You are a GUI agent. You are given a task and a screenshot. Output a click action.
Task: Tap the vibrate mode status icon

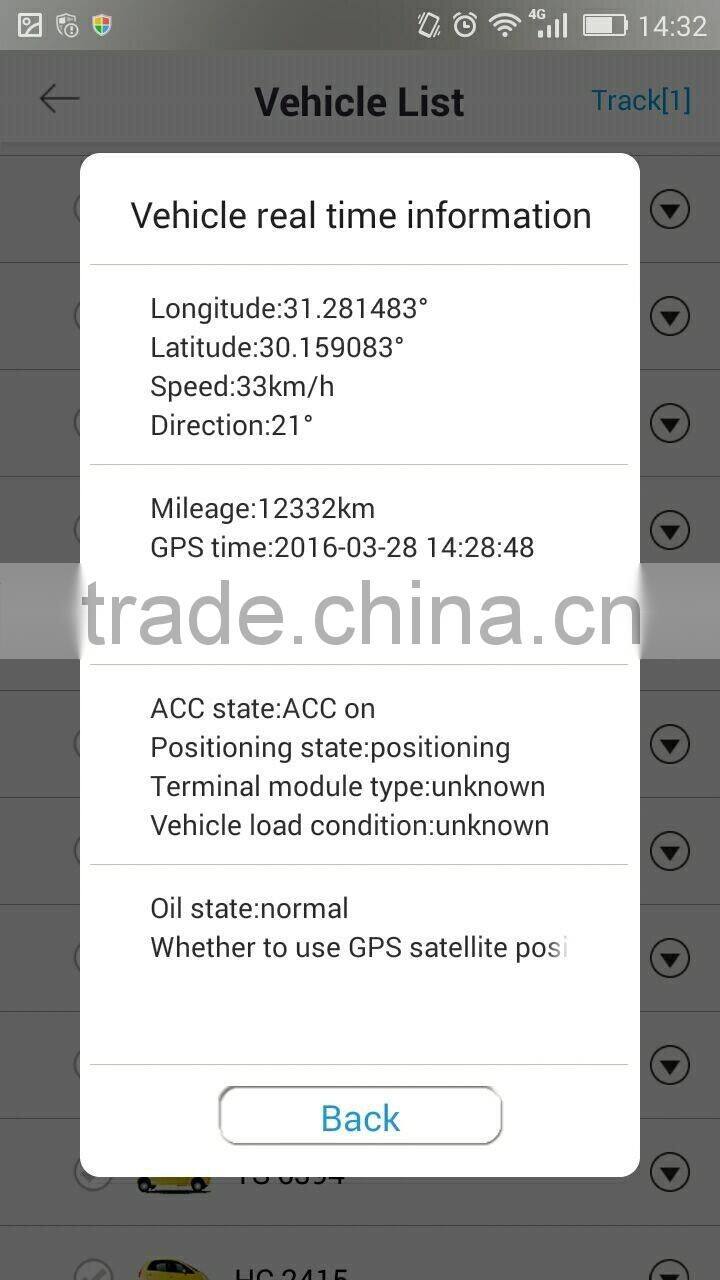427,24
